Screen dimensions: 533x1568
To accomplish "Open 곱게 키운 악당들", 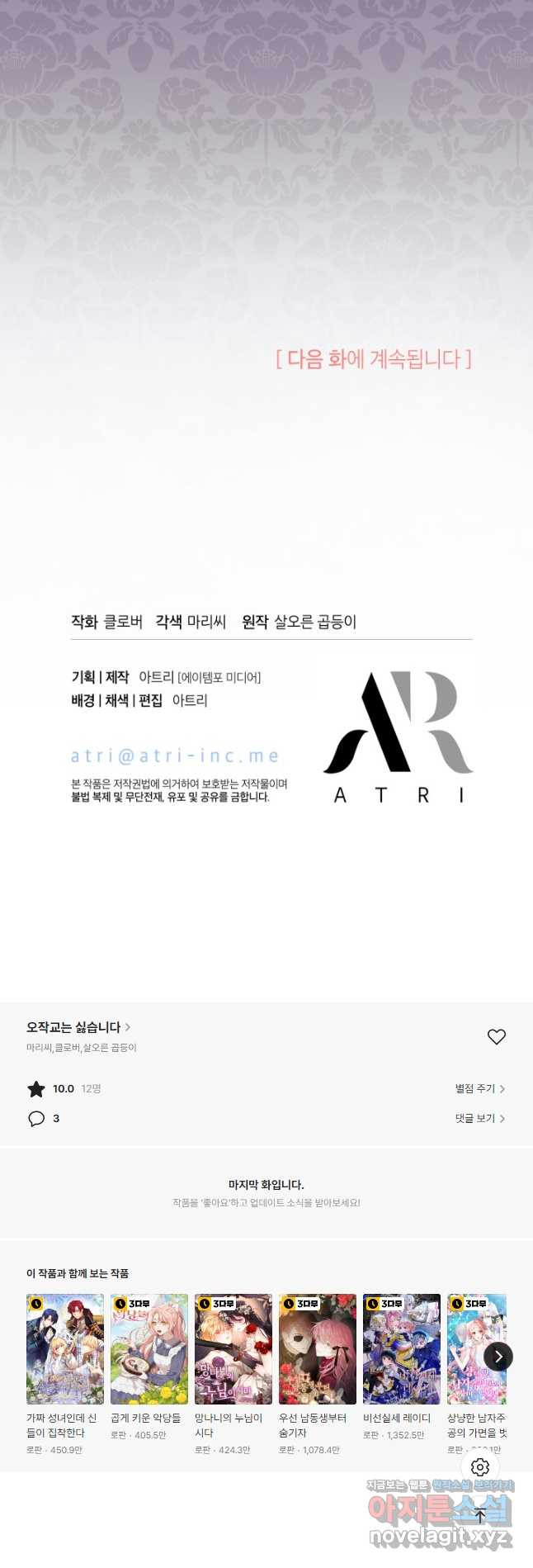I will pyautogui.click(x=149, y=1348).
